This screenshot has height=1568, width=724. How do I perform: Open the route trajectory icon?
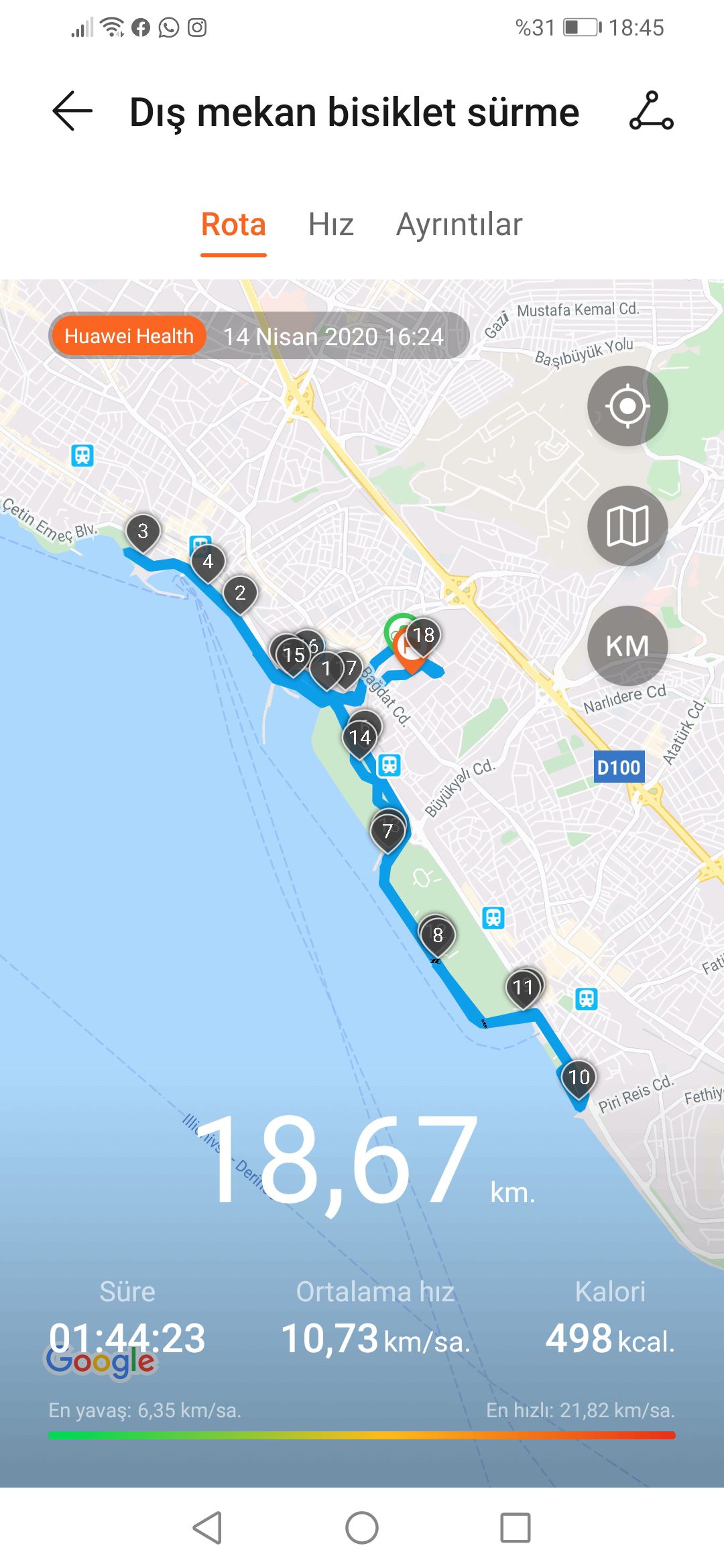[651, 111]
